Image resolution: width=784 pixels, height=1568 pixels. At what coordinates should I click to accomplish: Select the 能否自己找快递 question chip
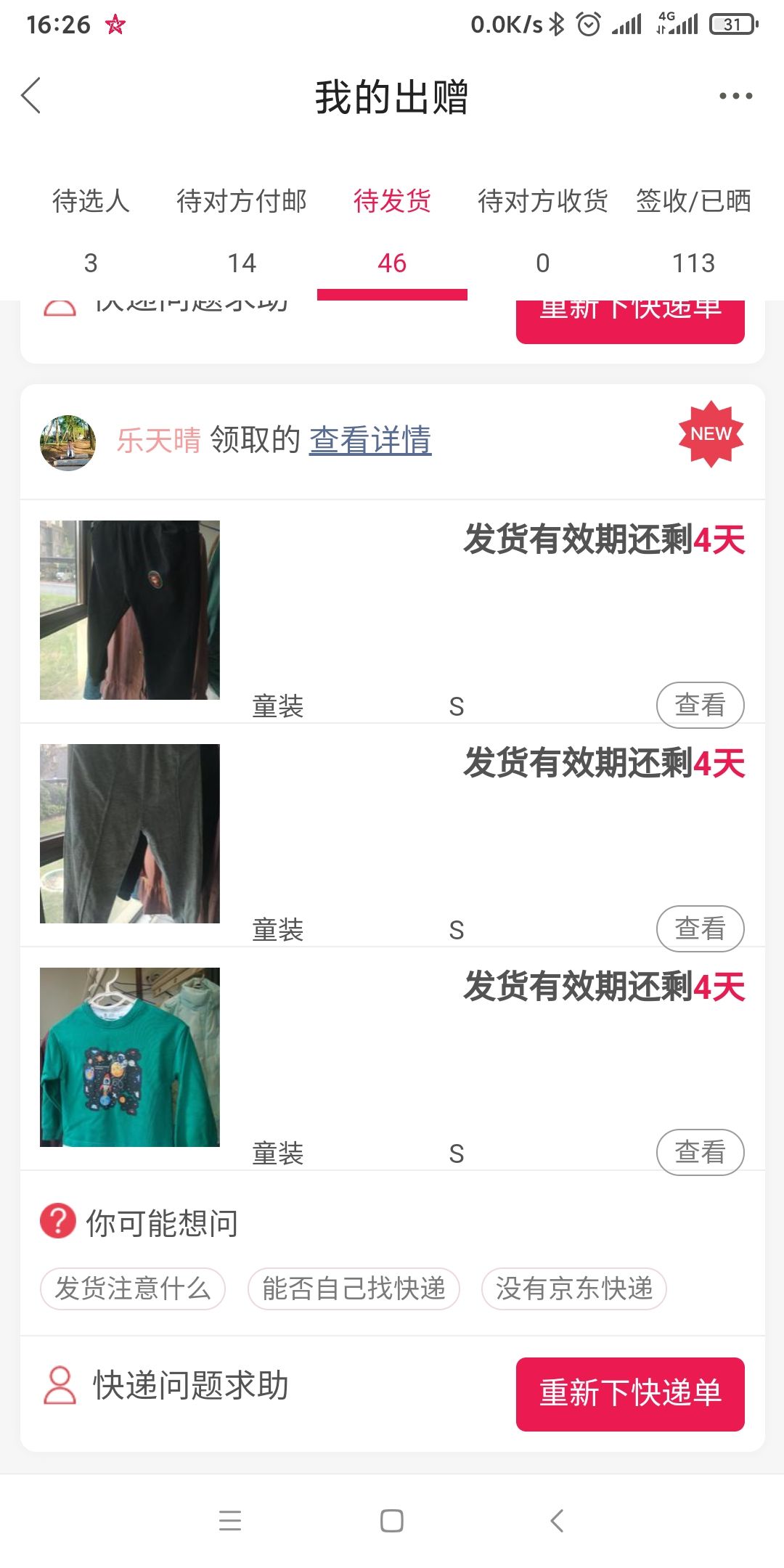[354, 1289]
